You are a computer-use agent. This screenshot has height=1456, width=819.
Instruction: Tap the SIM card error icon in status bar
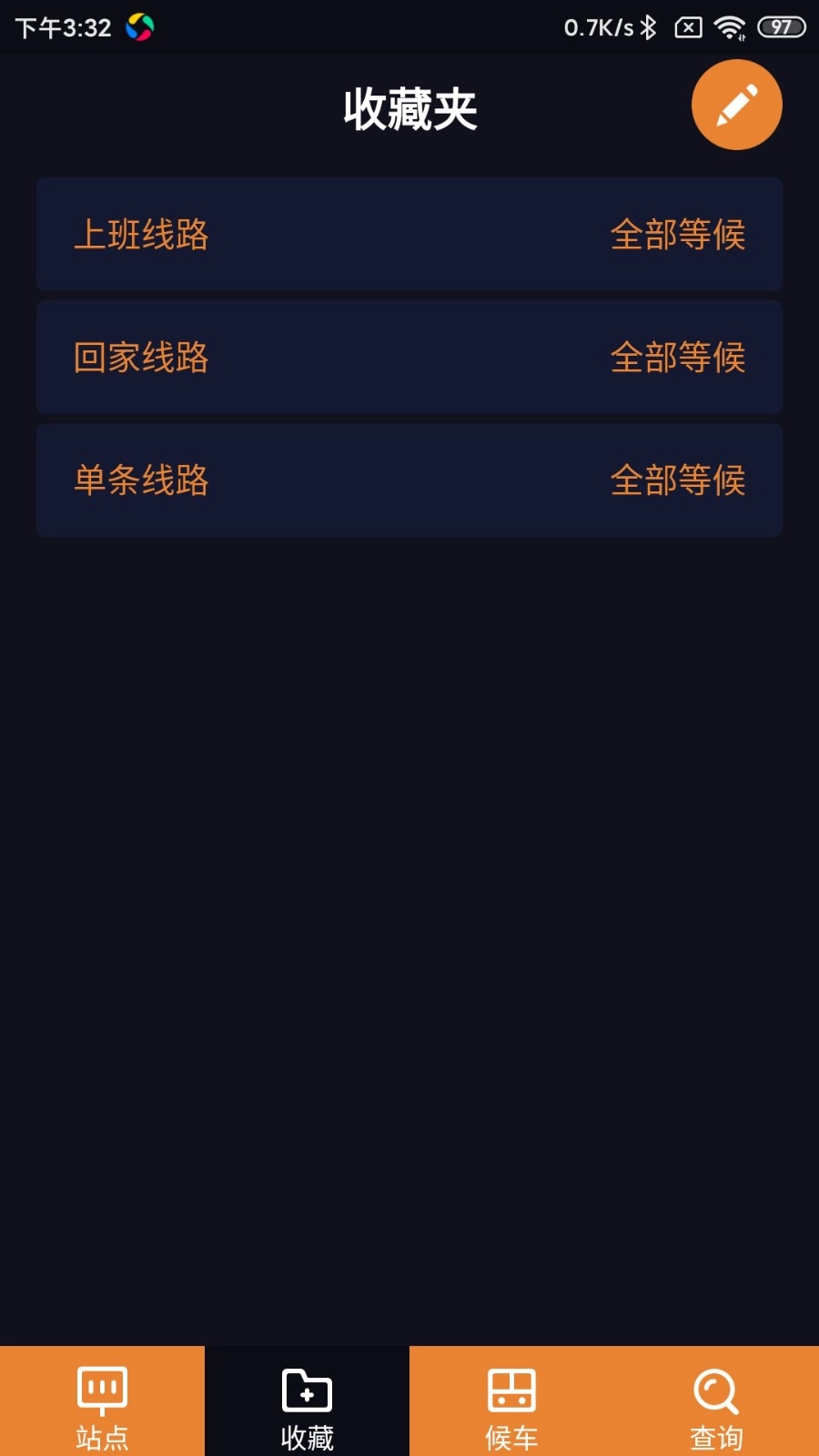[688, 26]
